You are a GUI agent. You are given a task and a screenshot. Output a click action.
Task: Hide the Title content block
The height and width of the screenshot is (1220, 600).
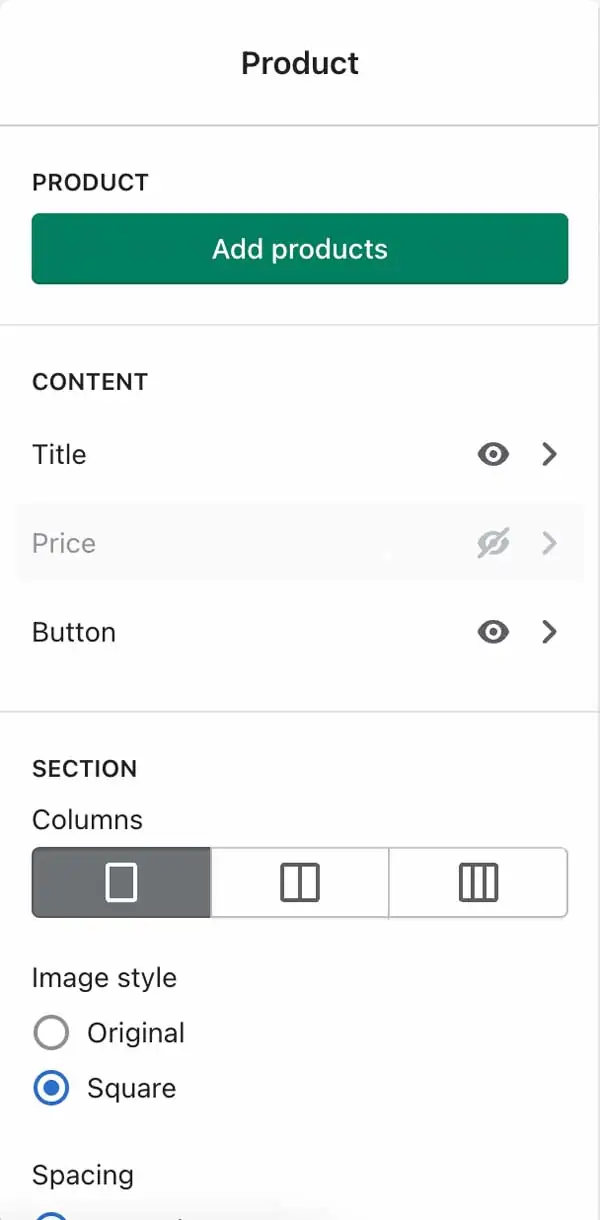pyautogui.click(x=493, y=455)
